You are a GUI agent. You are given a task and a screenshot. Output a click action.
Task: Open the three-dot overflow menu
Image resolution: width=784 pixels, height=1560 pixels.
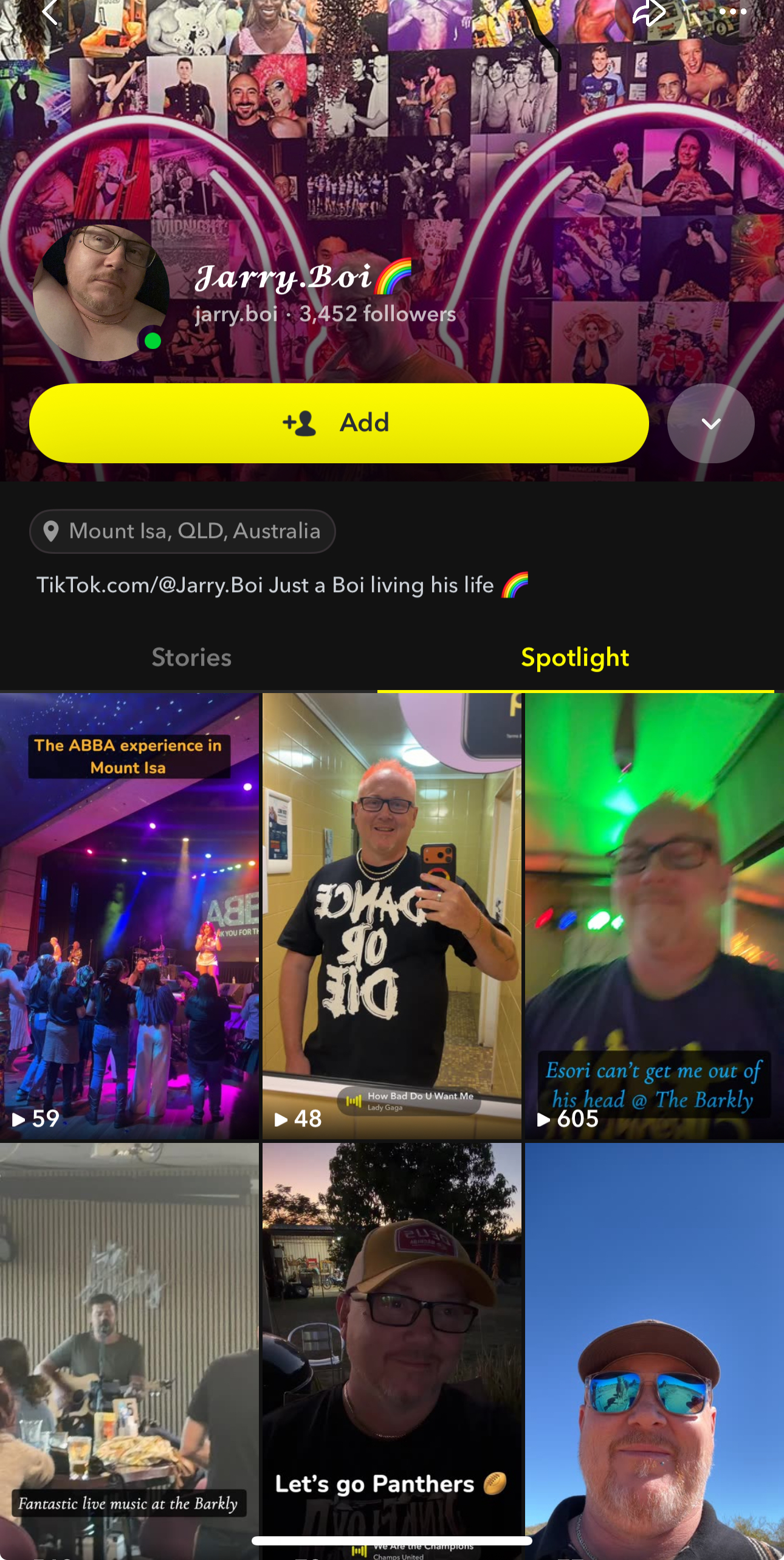pos(732,12)
